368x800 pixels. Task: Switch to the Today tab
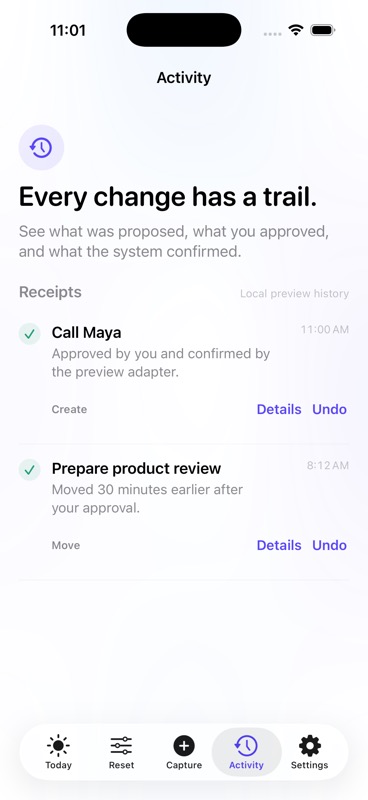[x=59, y=752]
